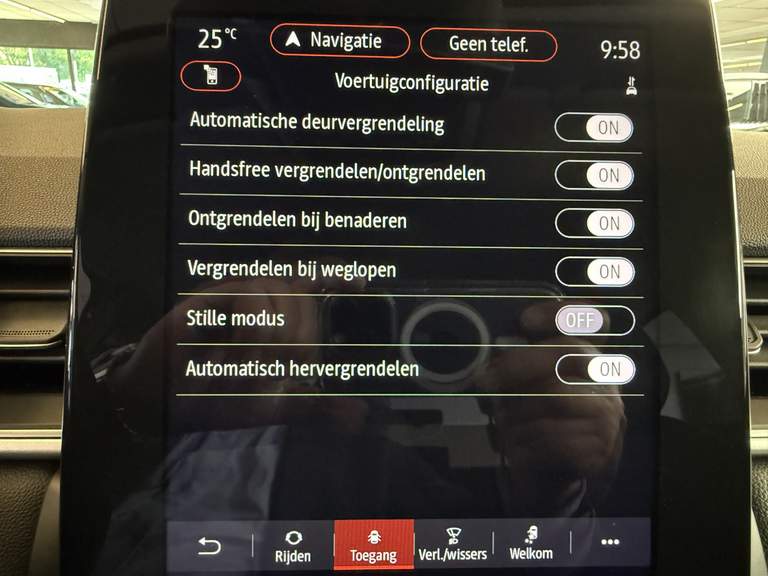Turn off Ontgrendelen bij benaderen
Image resolution: width=768 pixels, height=576 pixels.
click(595, 223)
